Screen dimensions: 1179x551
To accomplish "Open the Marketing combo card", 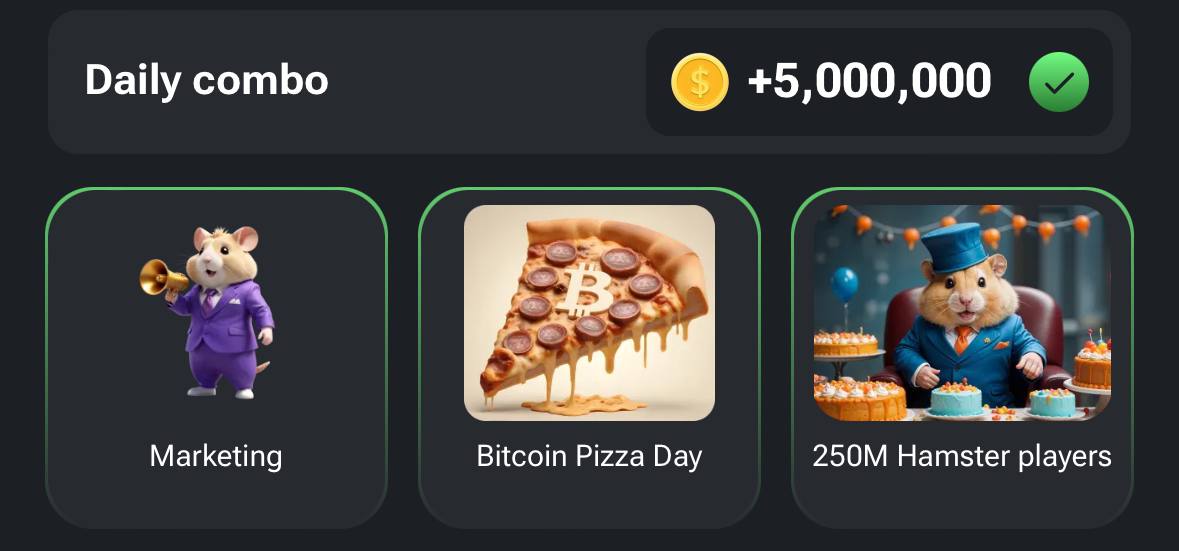I will click(x=216, y=357).
